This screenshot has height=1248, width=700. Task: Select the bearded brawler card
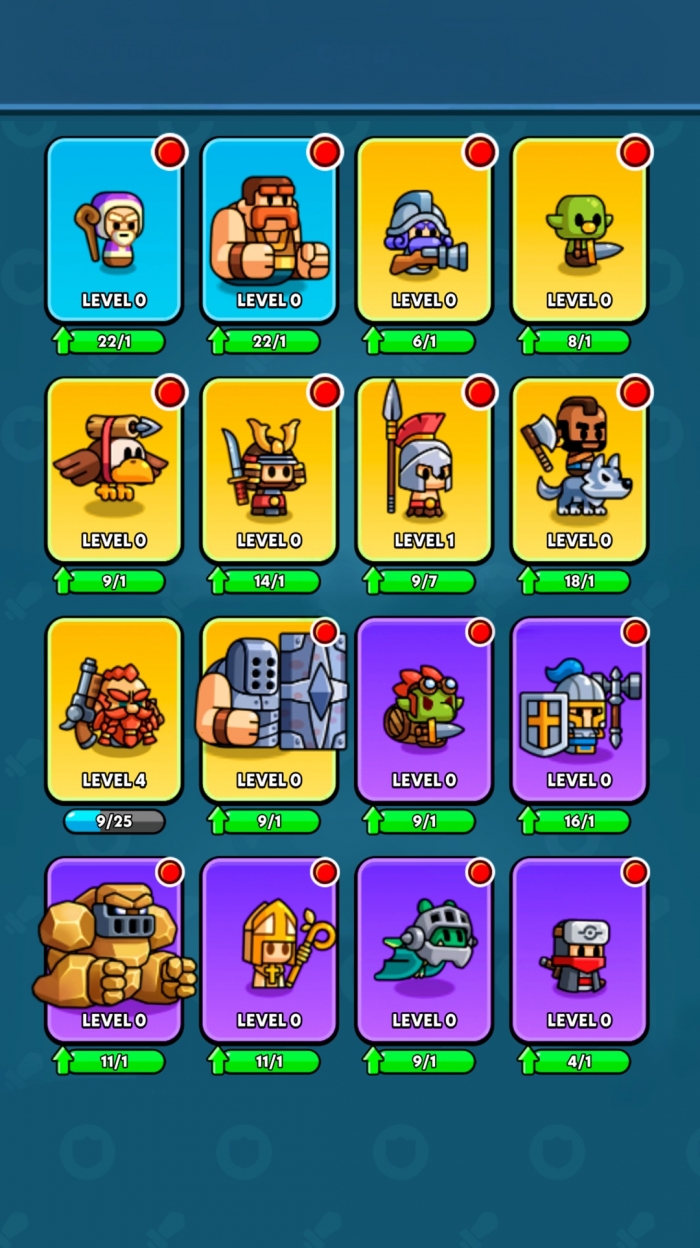coord(269,230)
